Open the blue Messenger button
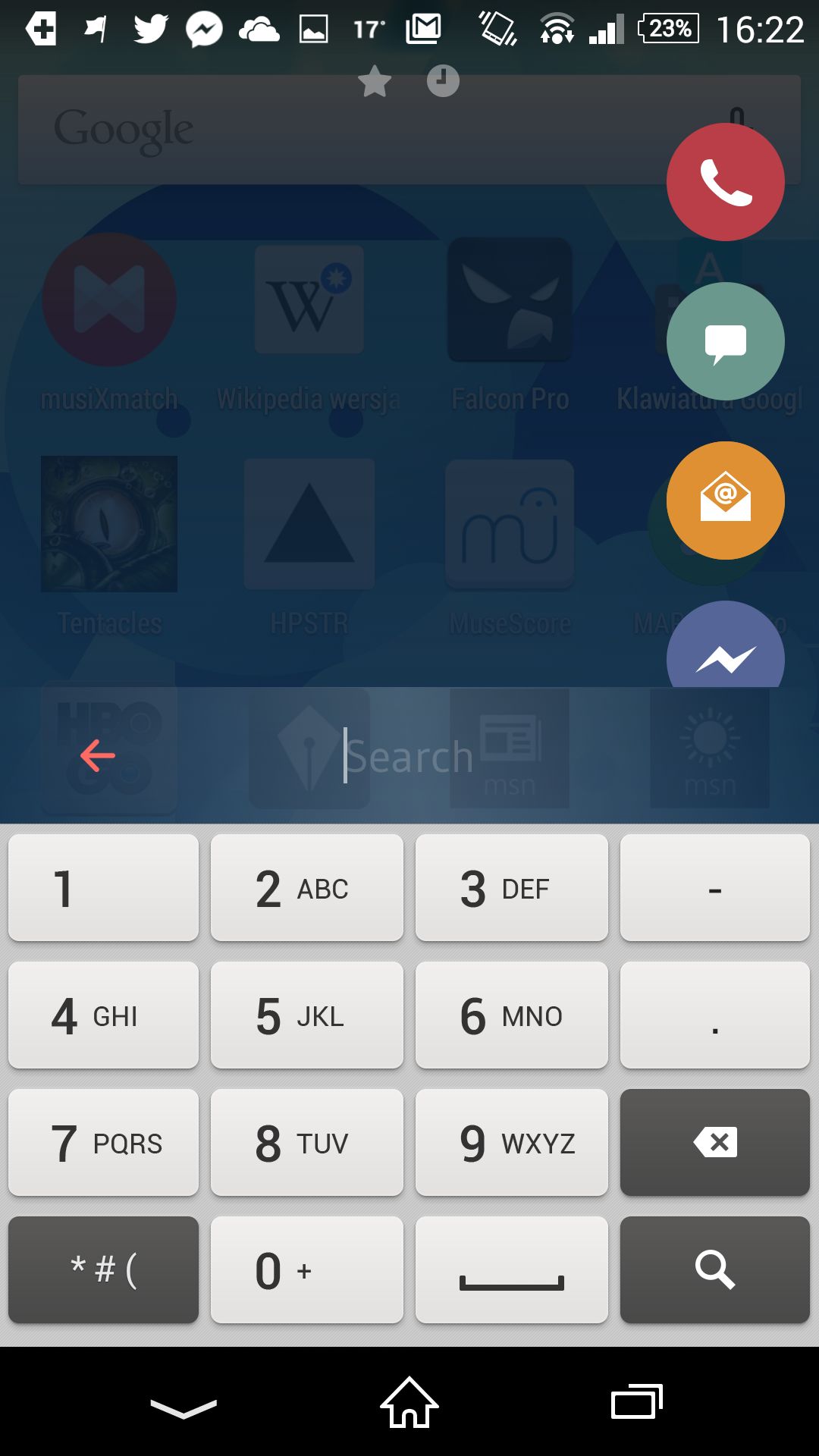 coord(726,645)
